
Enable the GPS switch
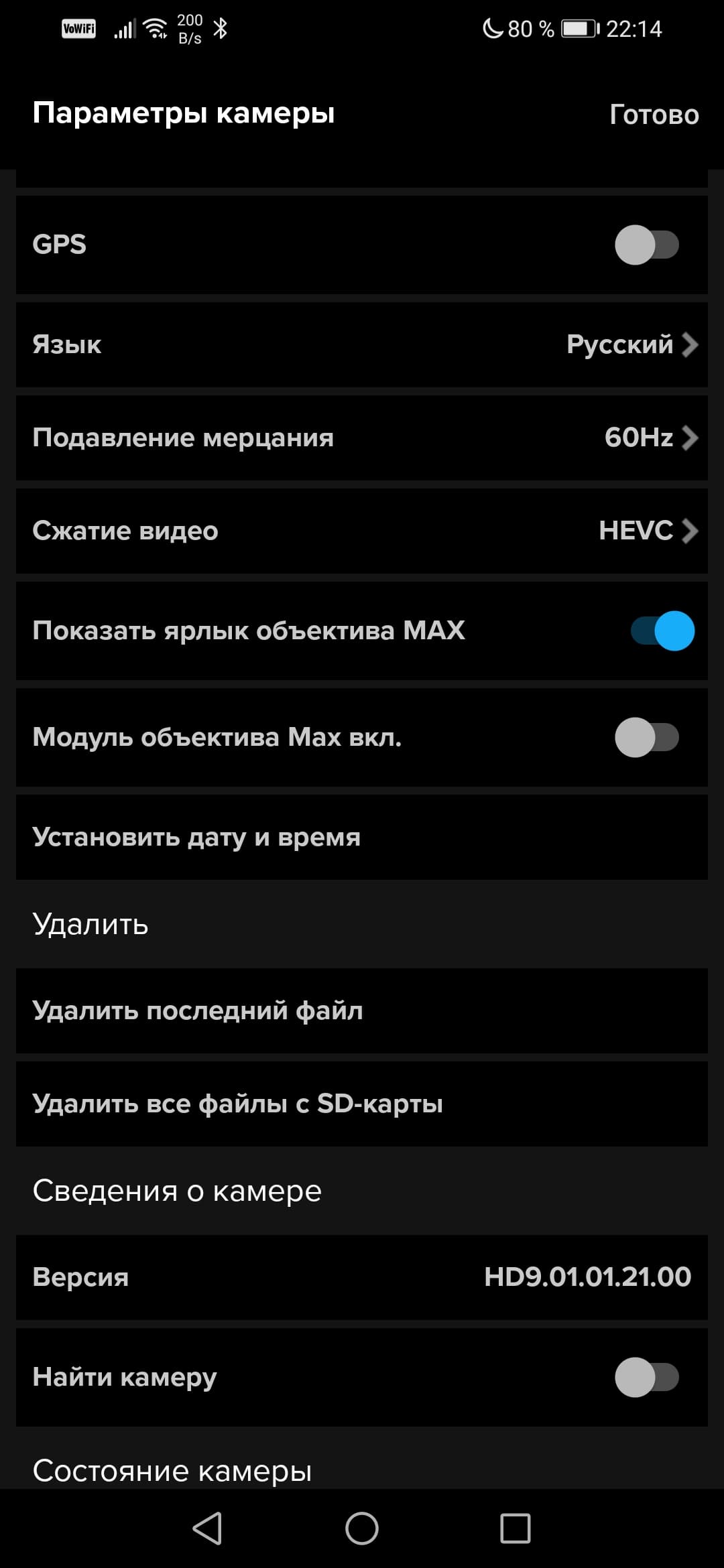(x=646, y=245)
